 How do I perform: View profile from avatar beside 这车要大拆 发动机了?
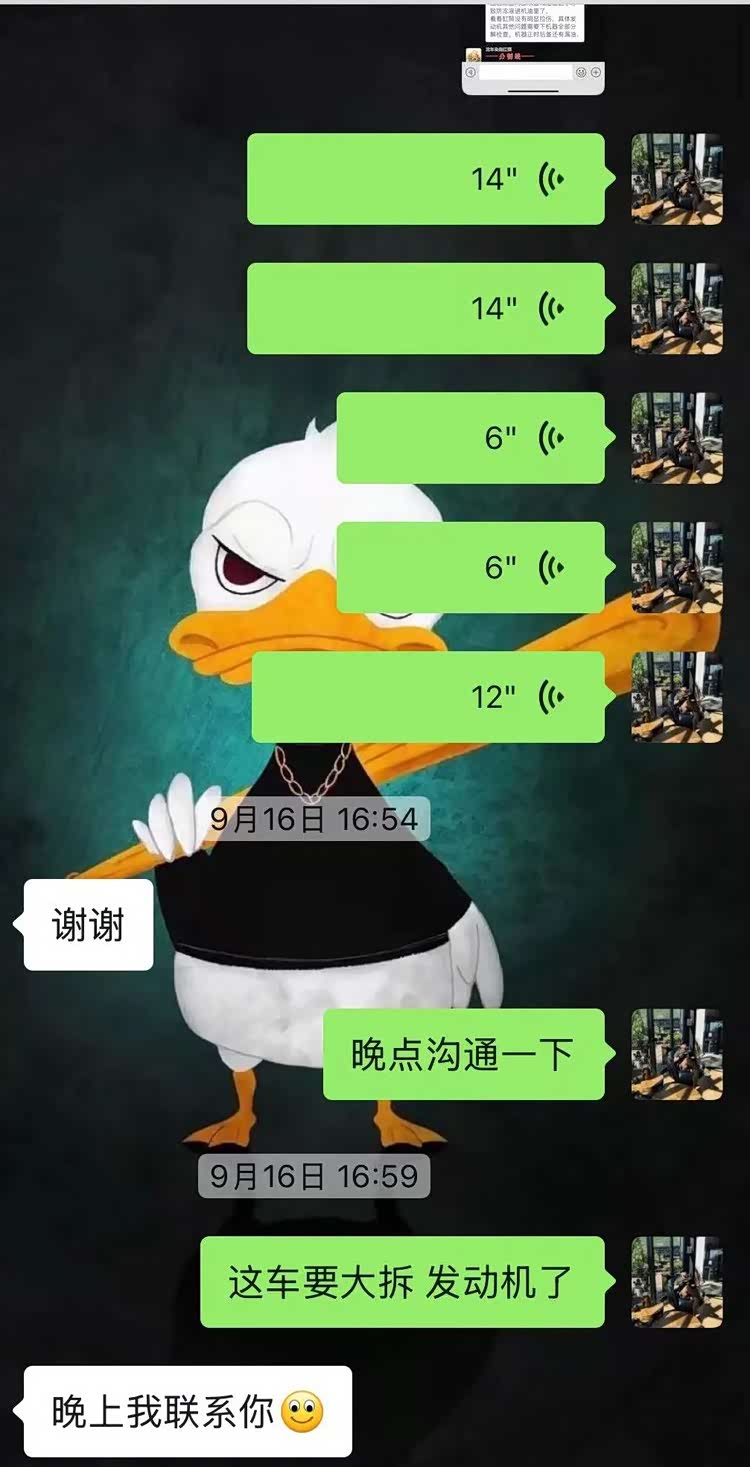pyautogui.click(x=677, y=1282)
